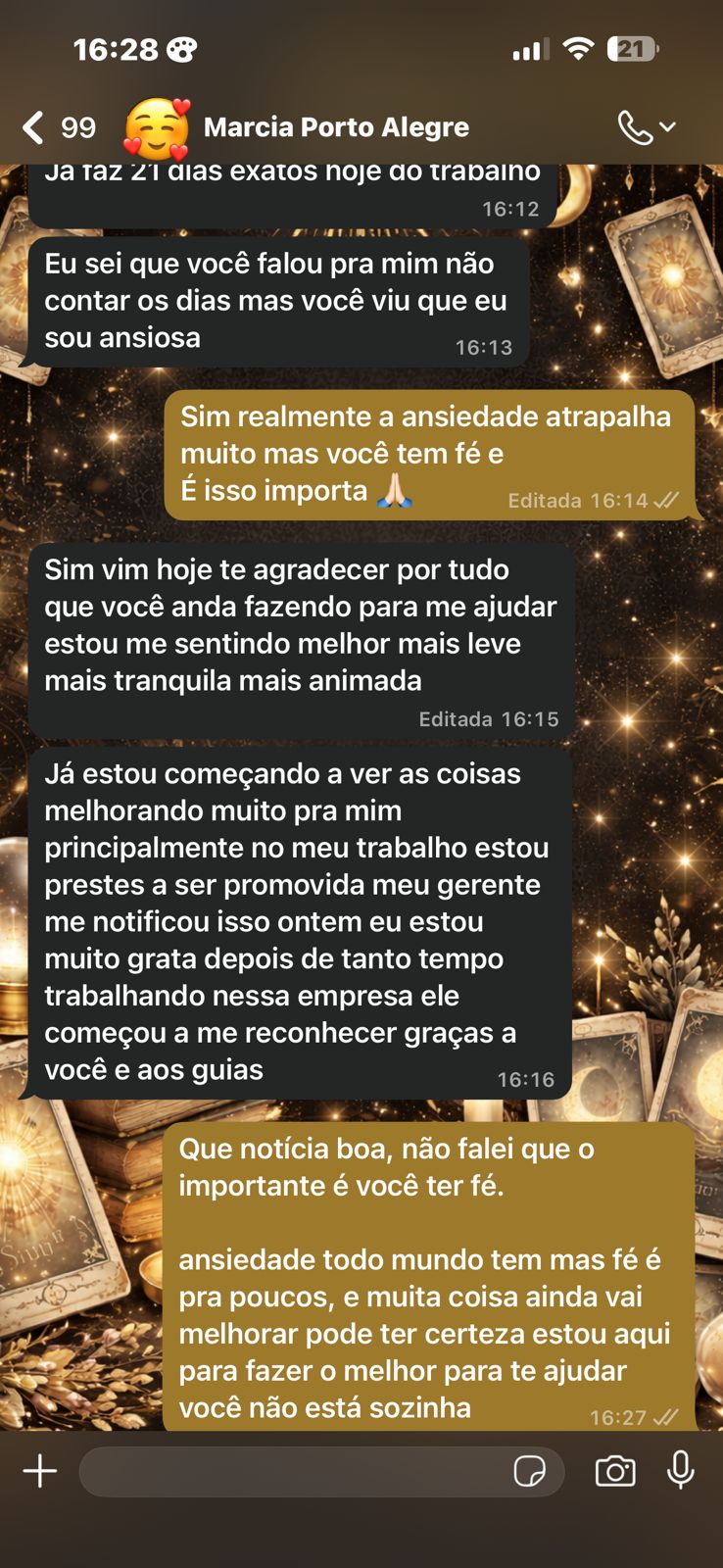Open the camera to send a photo
This screenshot has width=723, height=1568.
click(x=615, y=1471)
